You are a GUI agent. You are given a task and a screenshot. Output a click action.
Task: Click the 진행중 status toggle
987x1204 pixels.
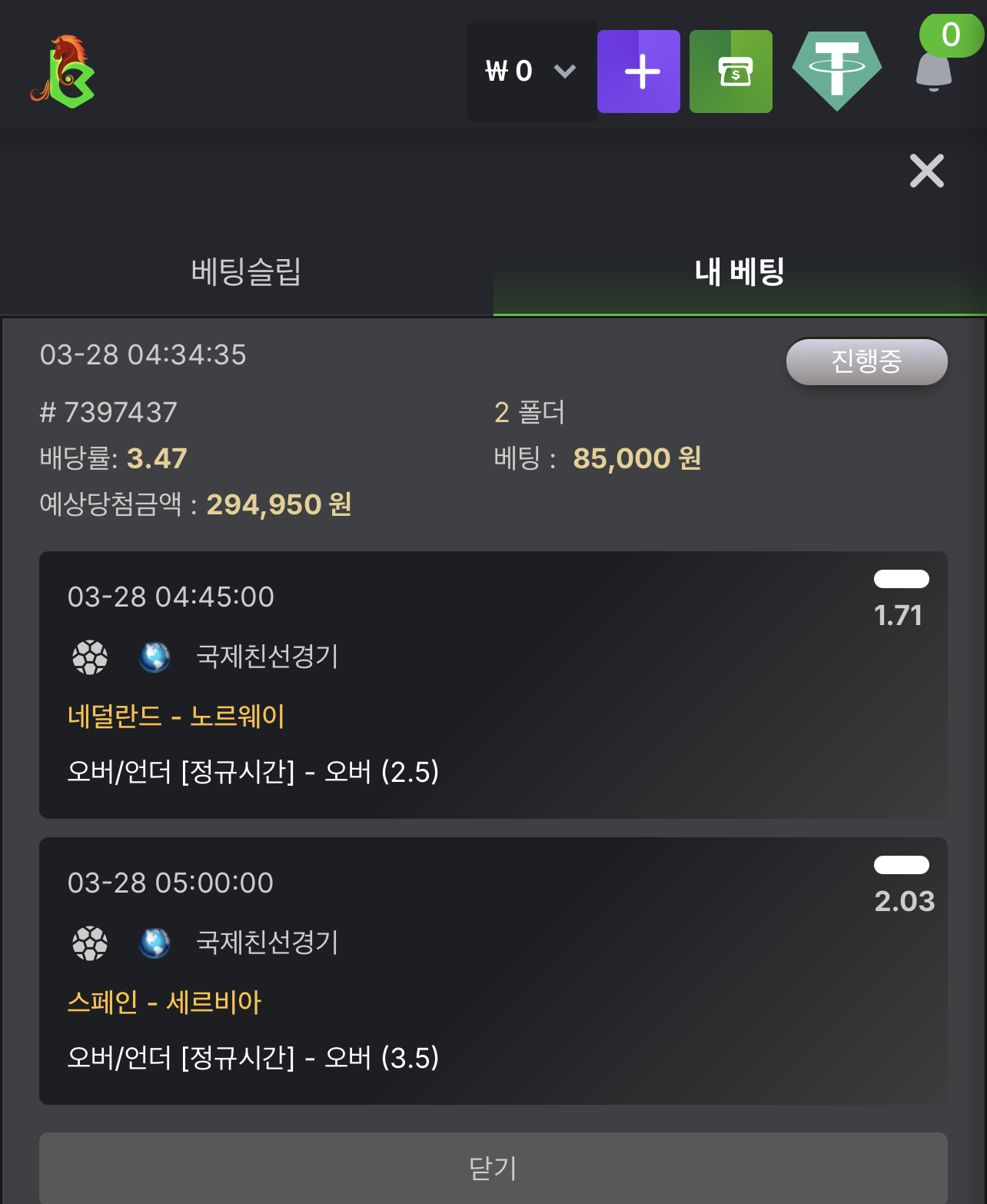pyautogui.click(x=866, y=361)
